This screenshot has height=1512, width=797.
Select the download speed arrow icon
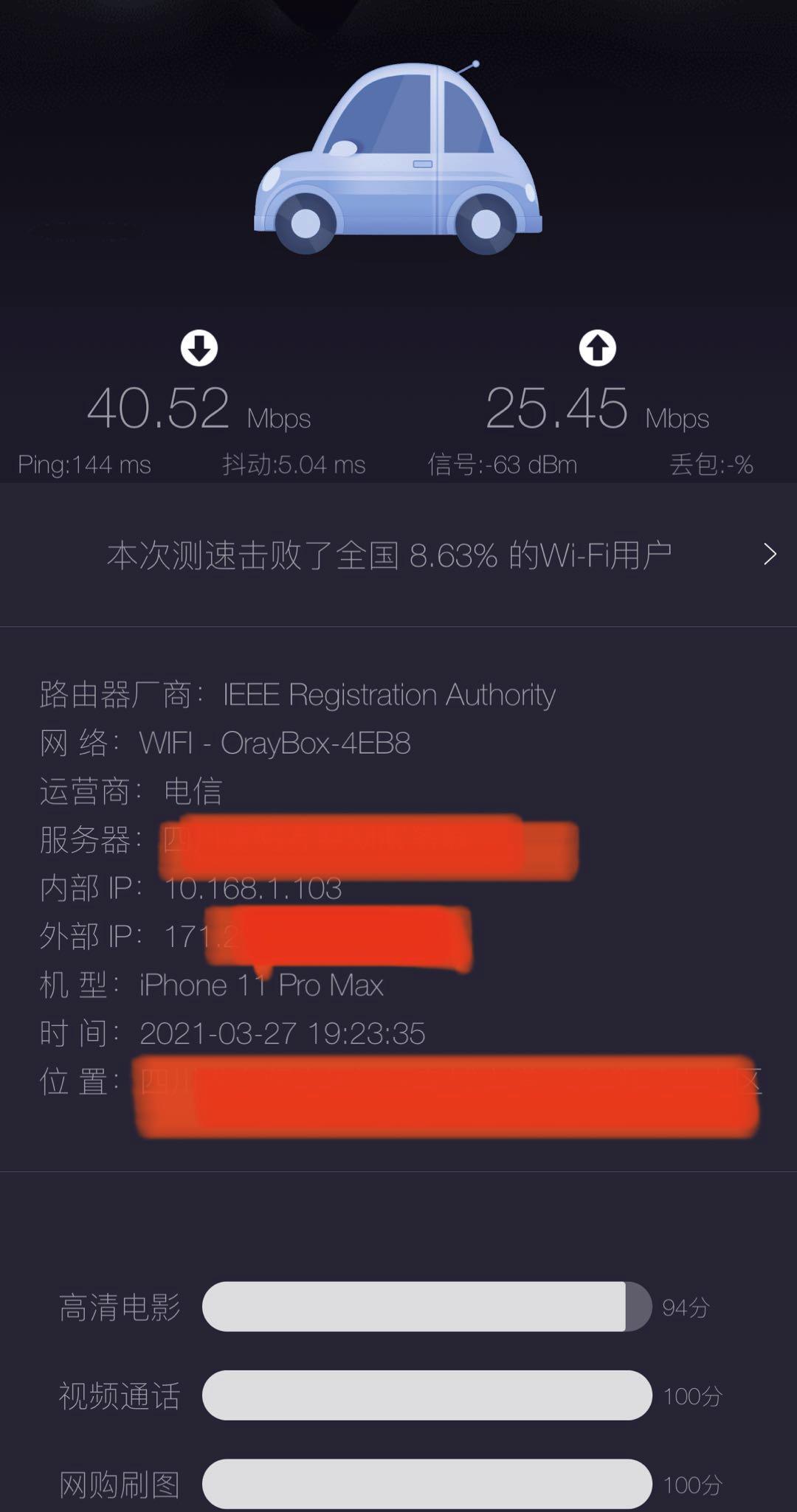pyautogui.click(x=199, y=348)
